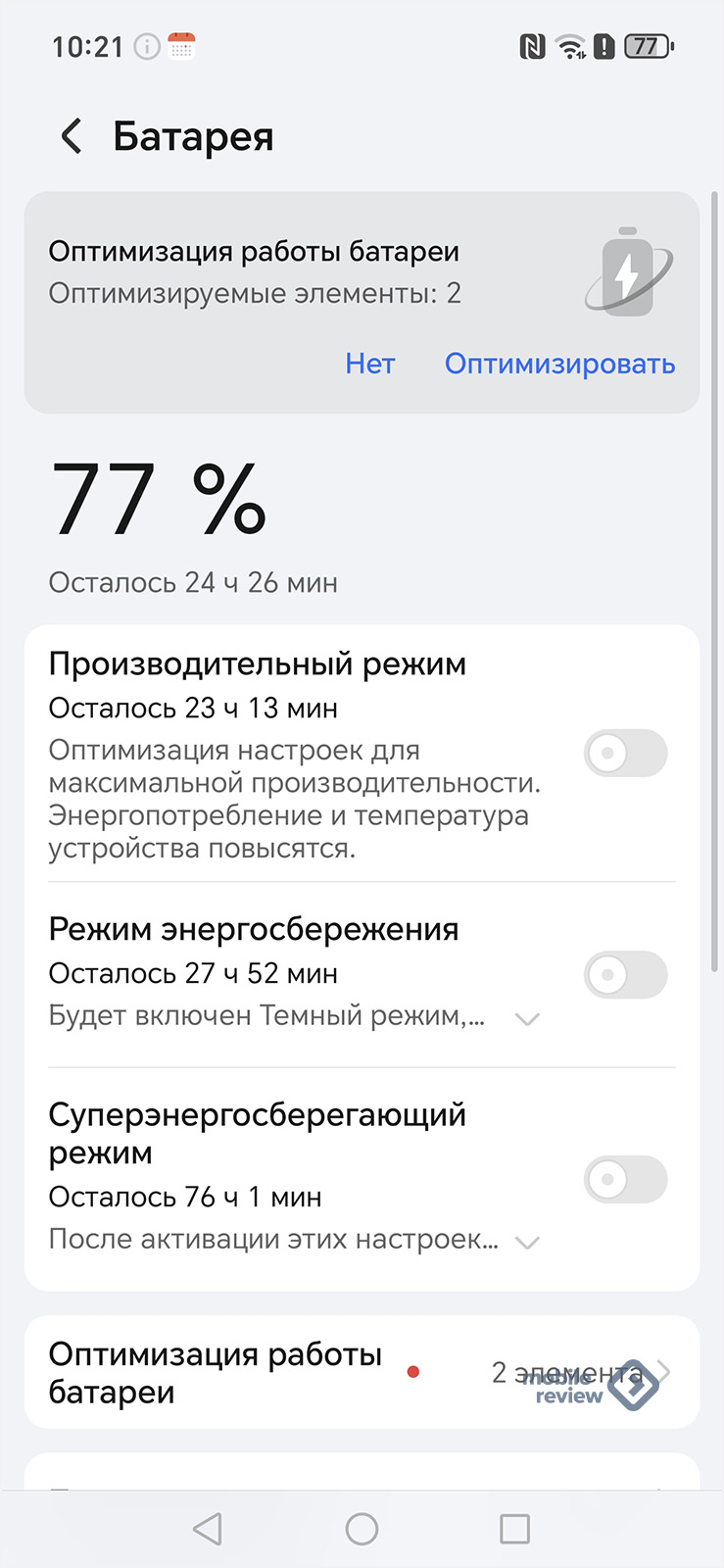Expand the Режим энергосбережения description

point(528,1018)
